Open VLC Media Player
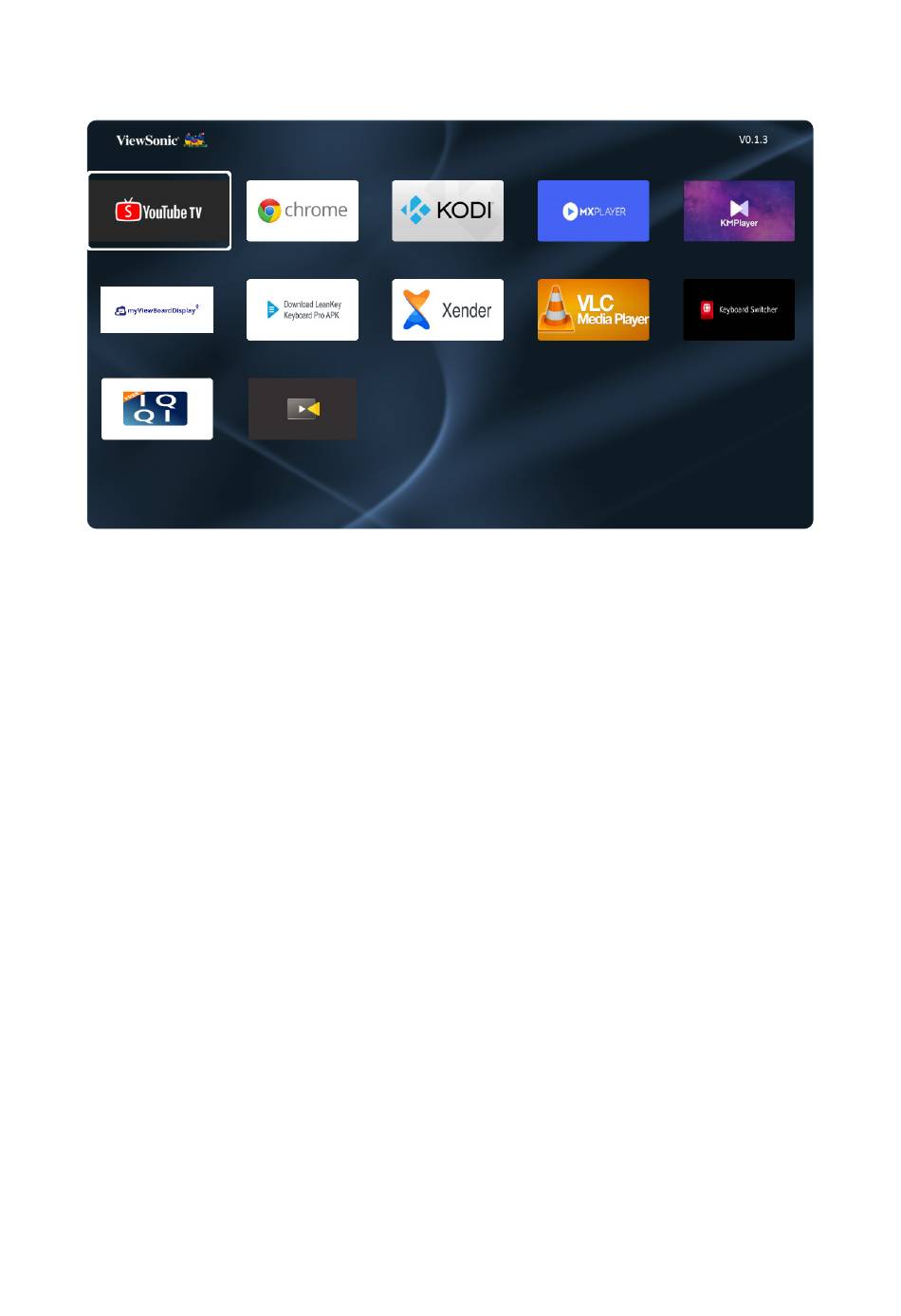This screenshot has width=901, height=1316. coord(594,309)
